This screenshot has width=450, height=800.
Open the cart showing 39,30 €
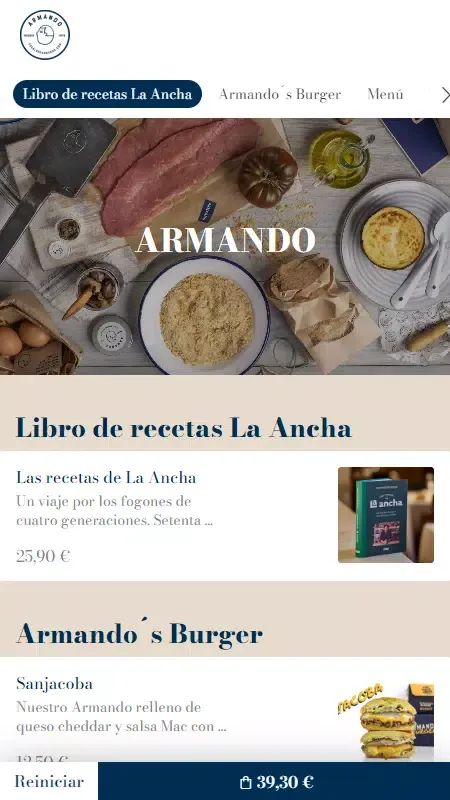click(274, 781)
